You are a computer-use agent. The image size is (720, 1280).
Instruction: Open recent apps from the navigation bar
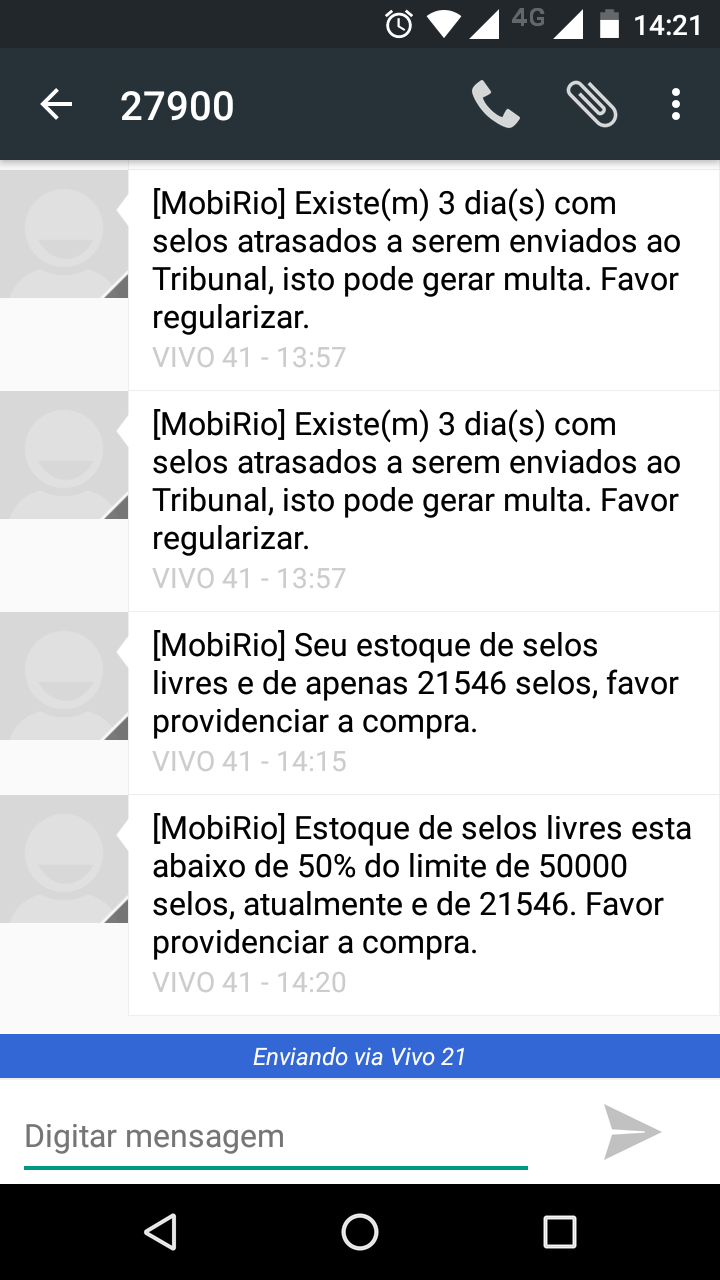[x=560, y=1232]
